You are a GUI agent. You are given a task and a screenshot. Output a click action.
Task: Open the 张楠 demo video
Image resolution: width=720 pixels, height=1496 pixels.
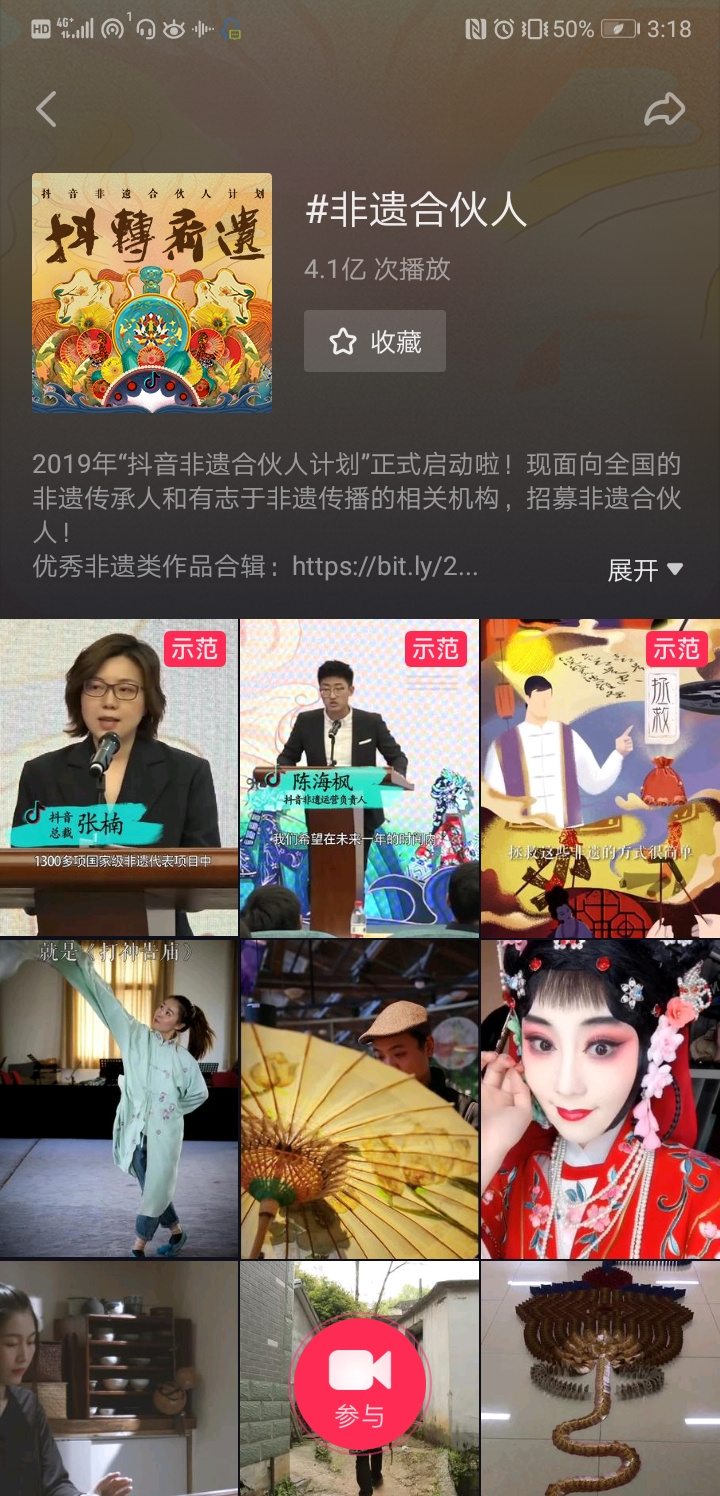[119, 778]
